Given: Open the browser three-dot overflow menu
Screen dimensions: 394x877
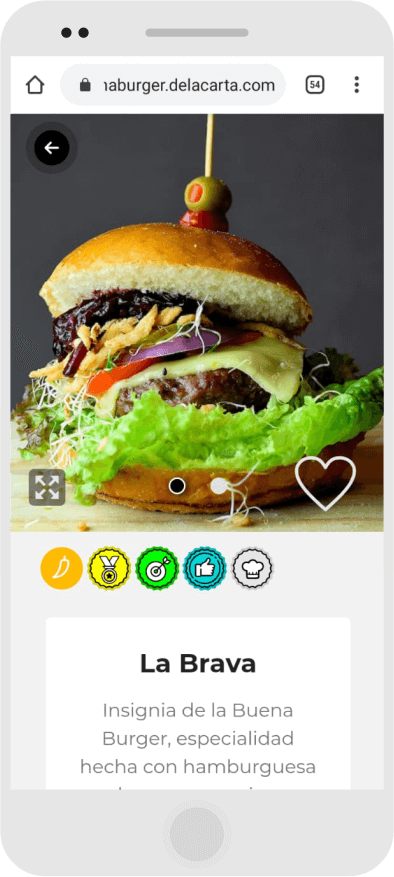Looking at the screenshot, I should pyautogui.click(x=357, y=85).
